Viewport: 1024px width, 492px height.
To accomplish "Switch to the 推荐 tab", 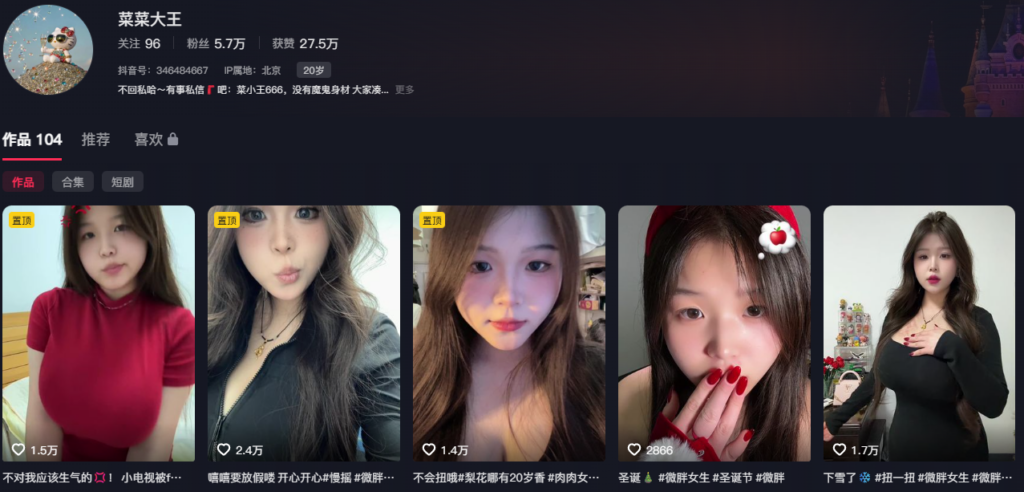I will (96, 140).
